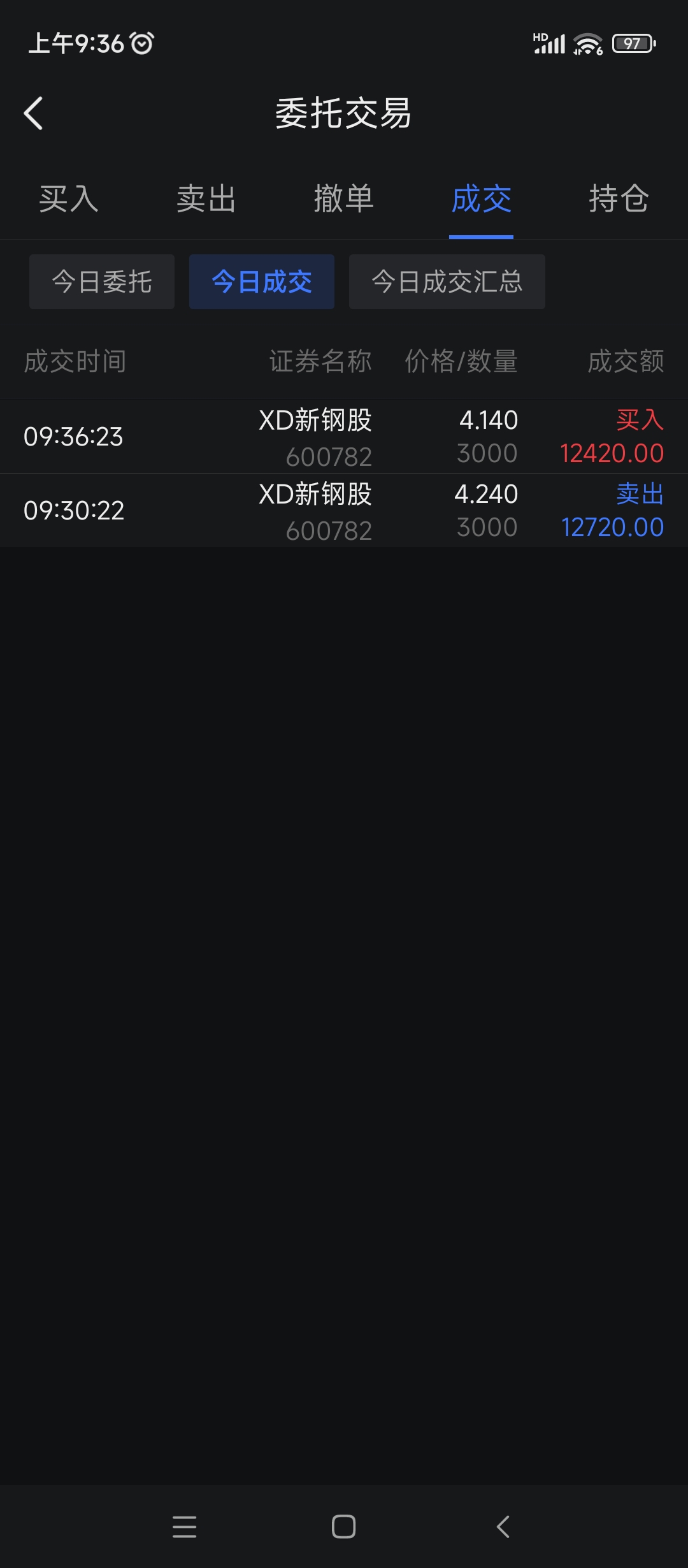Switch to the 卖出 tab
The height and width of the screenshot is (1568, 688).
pos(206,199)
